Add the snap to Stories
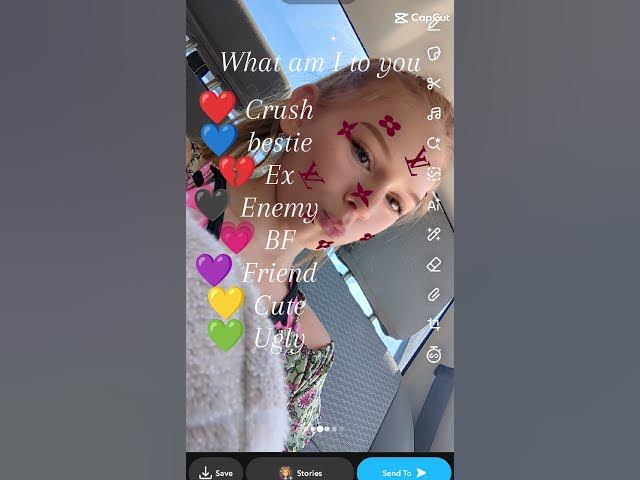The height and width of the screenshot is (480, 640). [x=299, y=472]
